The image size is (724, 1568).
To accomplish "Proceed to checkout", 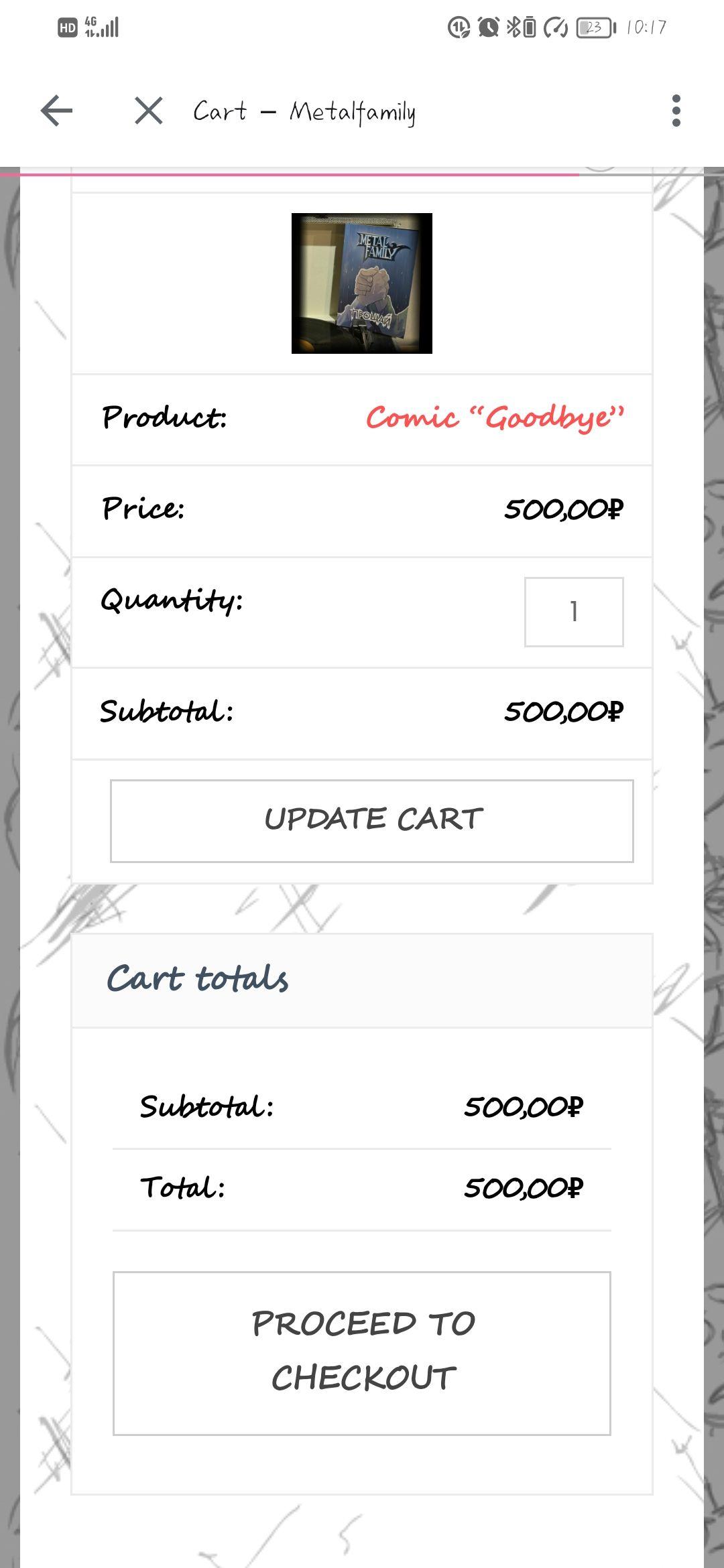I will (362, 1352).
